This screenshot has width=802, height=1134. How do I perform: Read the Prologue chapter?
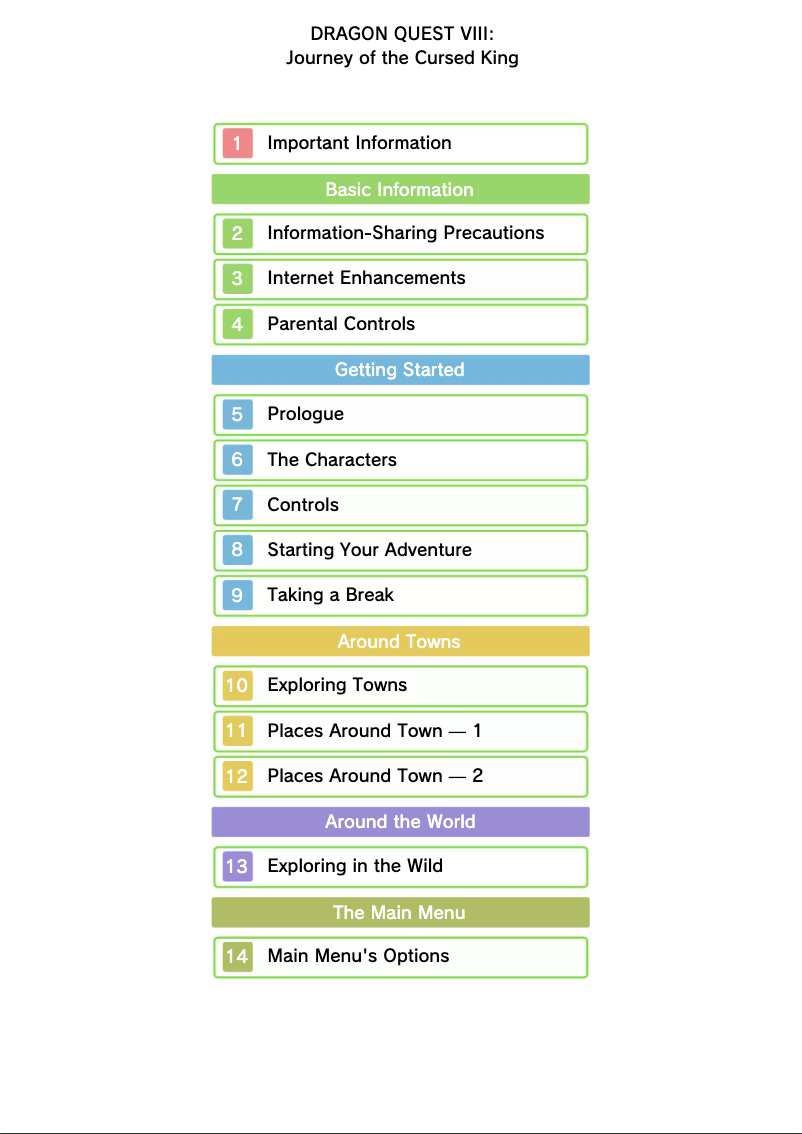[x=400, y=415]
